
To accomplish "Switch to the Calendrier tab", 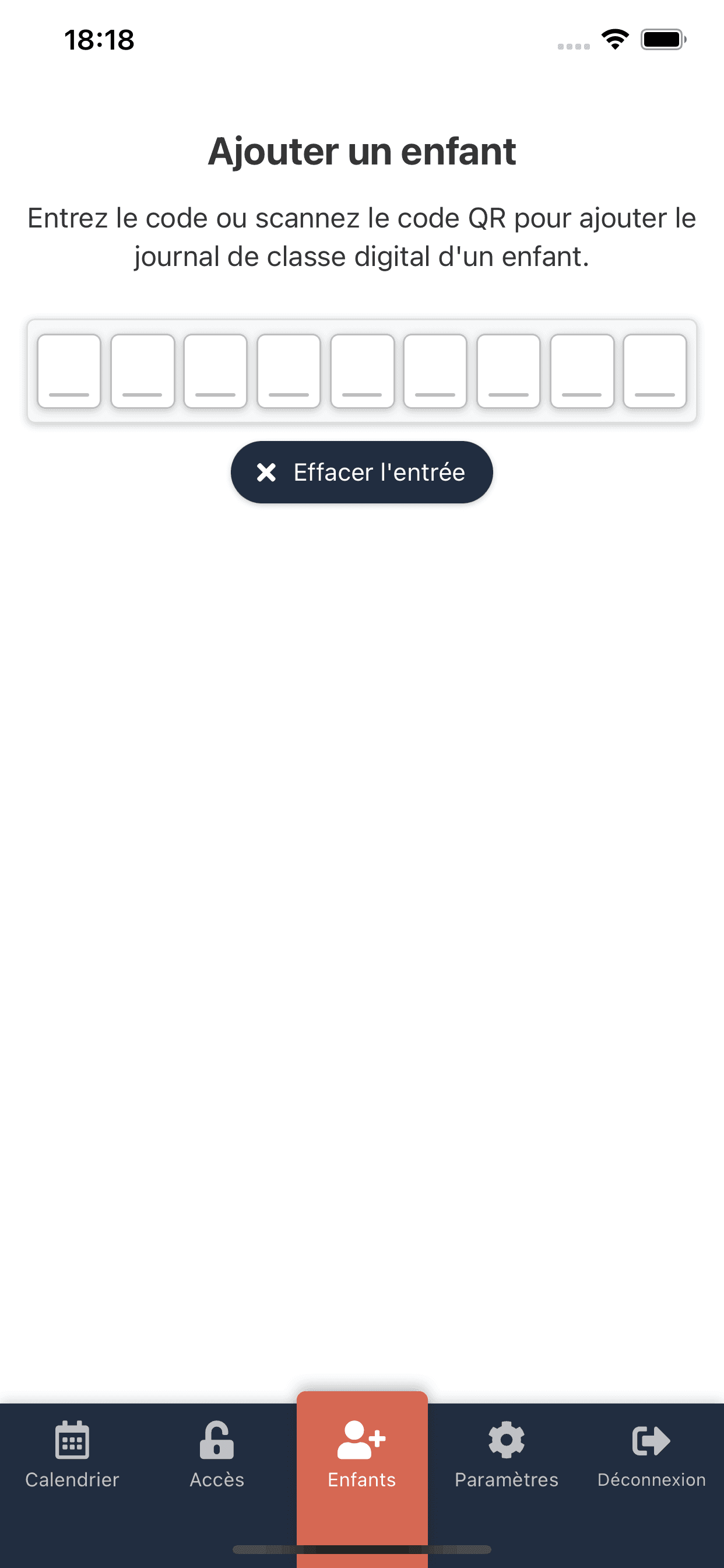I will coord(72,1455).
